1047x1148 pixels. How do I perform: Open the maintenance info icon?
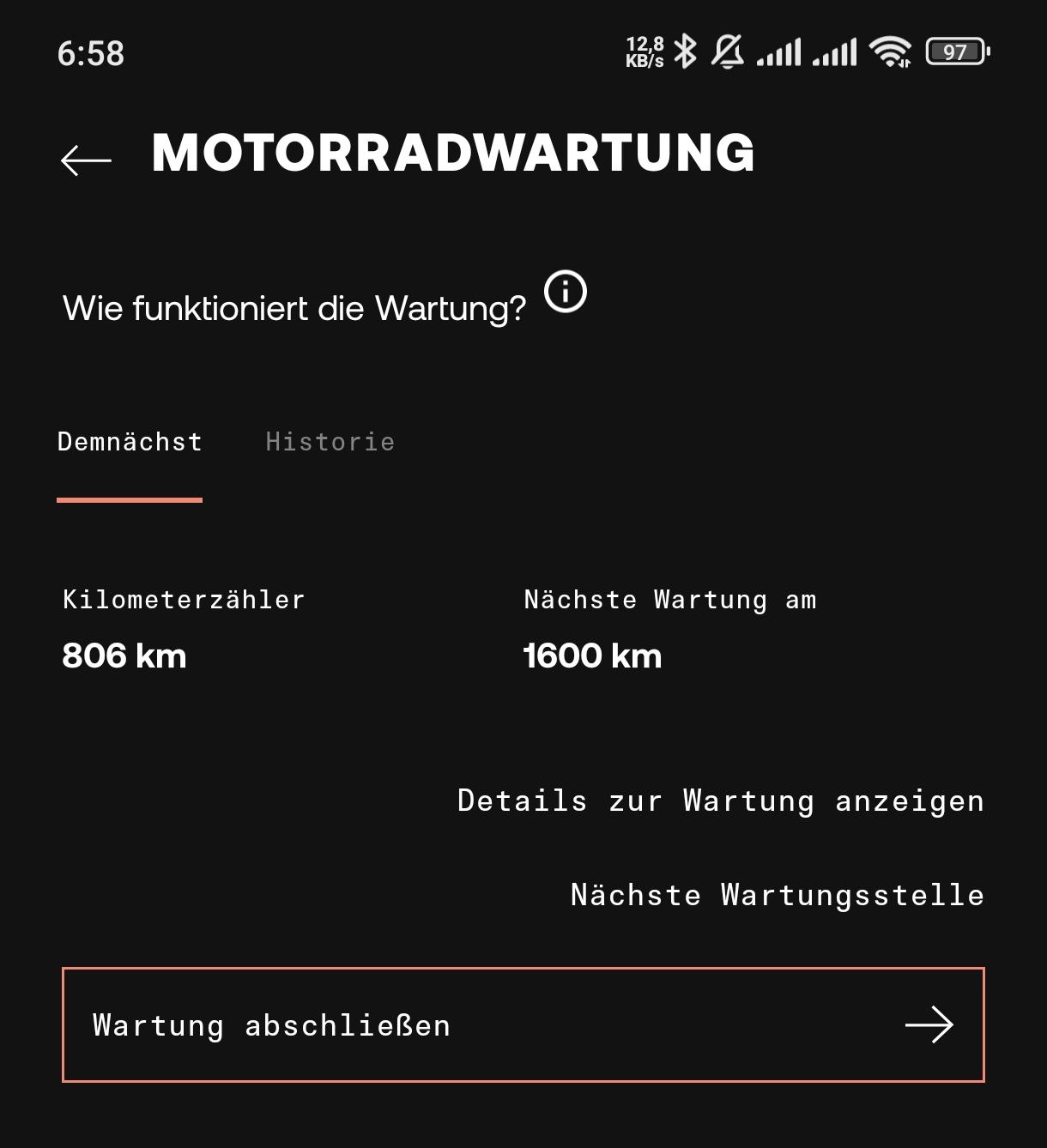point(566,292)
